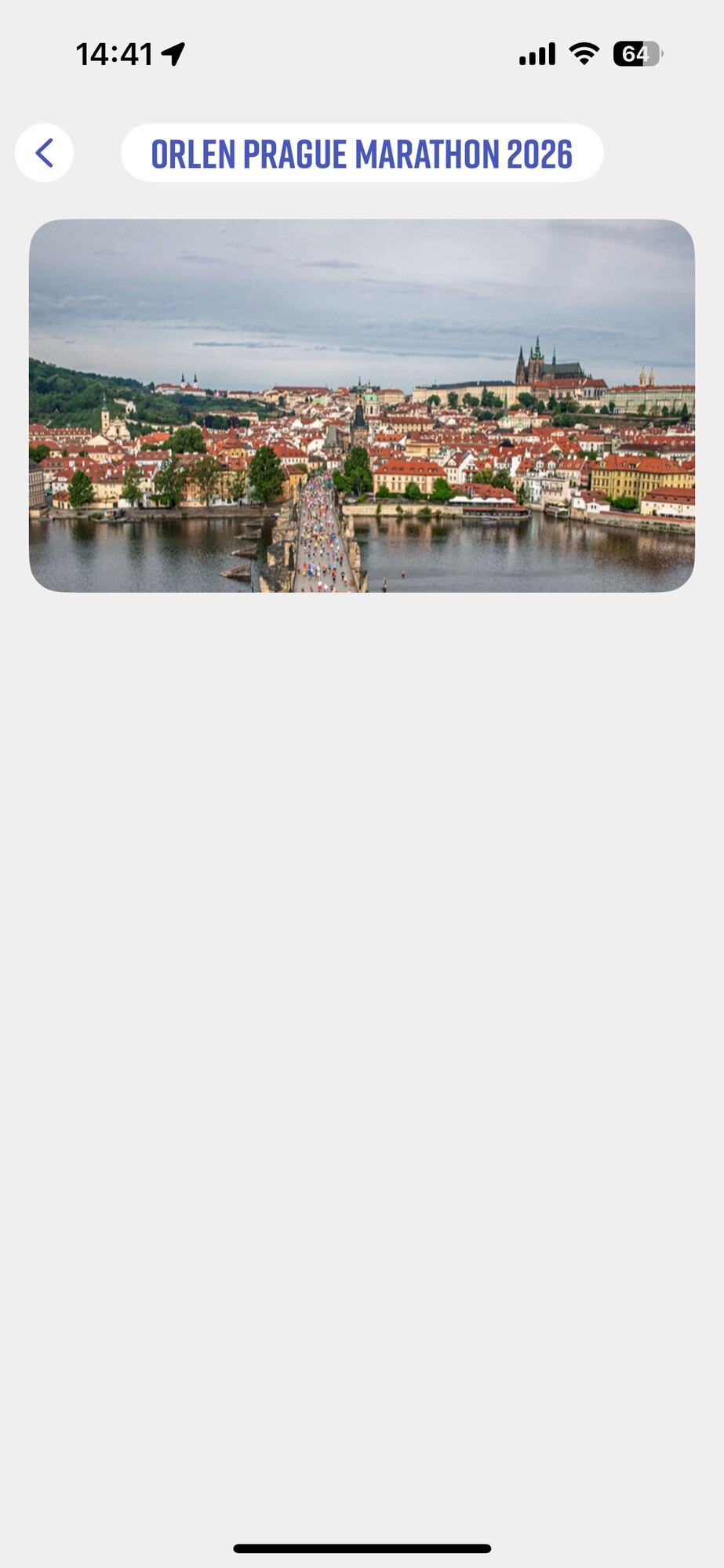This screenshot has width=724, height=1568.
Task: Go back using the arrow button
Action: (x=45, y=153)
